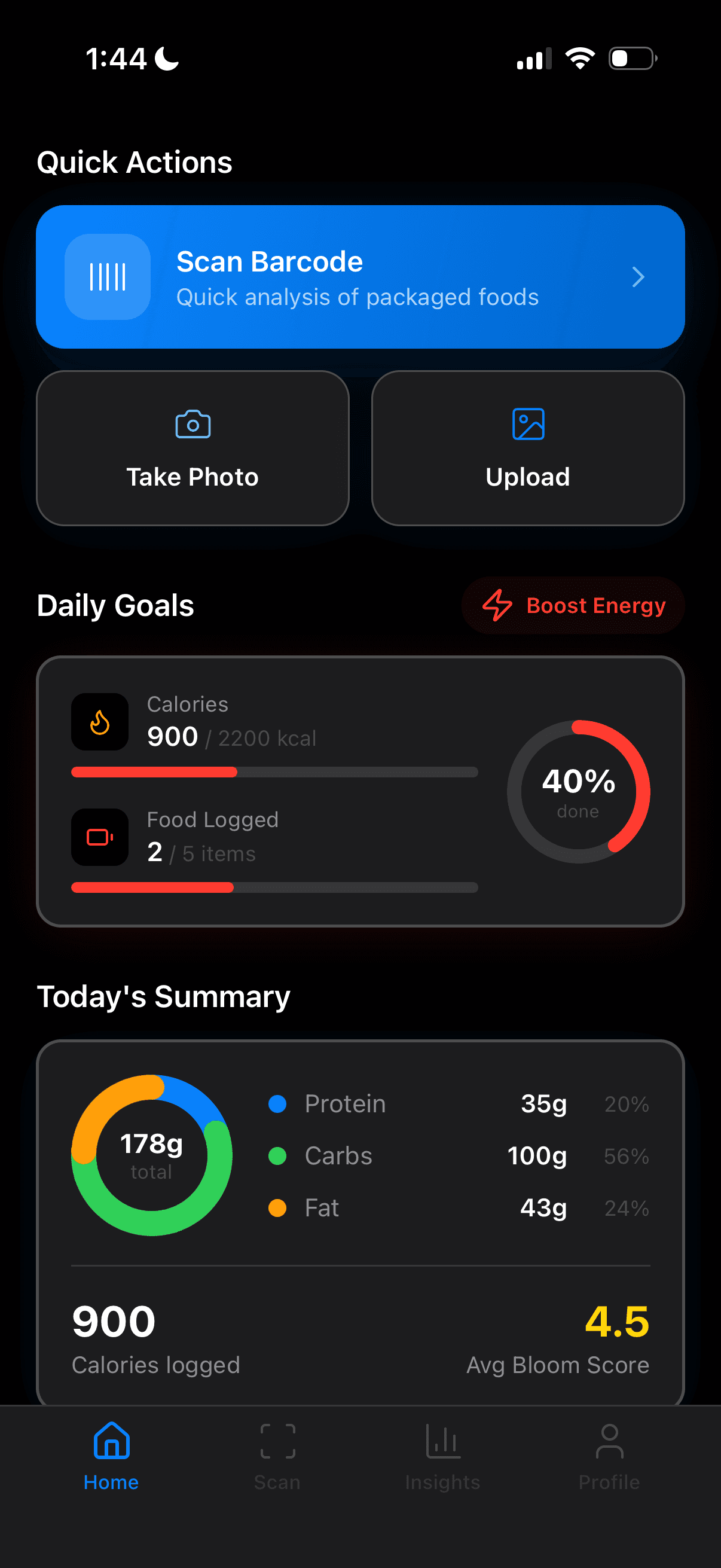The image size is (721, 1568).
Task: Click the Upload button
Action: pos(527,449)
